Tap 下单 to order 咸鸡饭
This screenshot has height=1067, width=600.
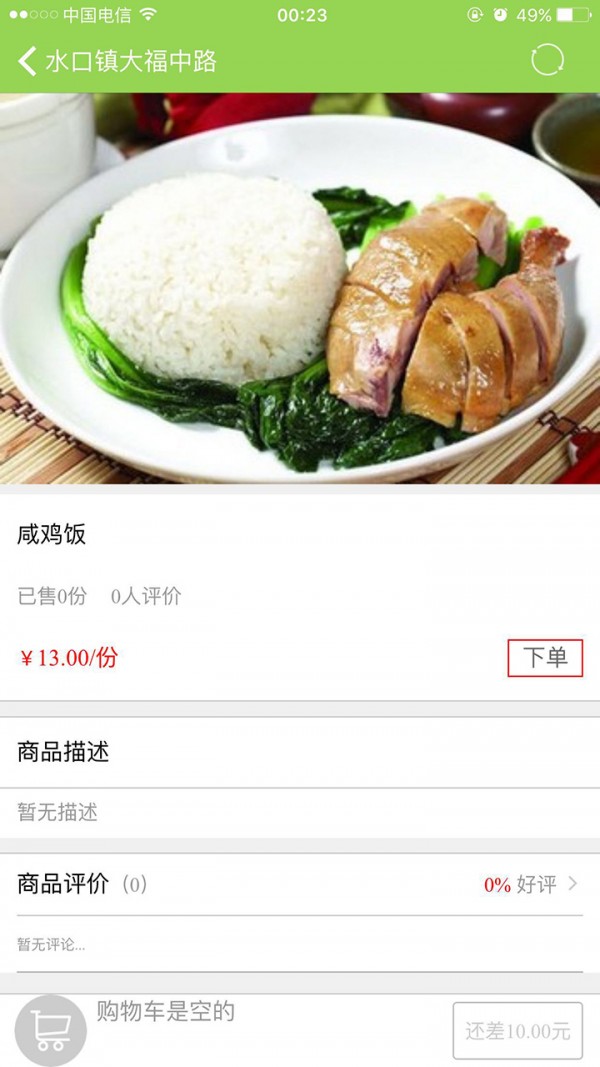point(545,658)
